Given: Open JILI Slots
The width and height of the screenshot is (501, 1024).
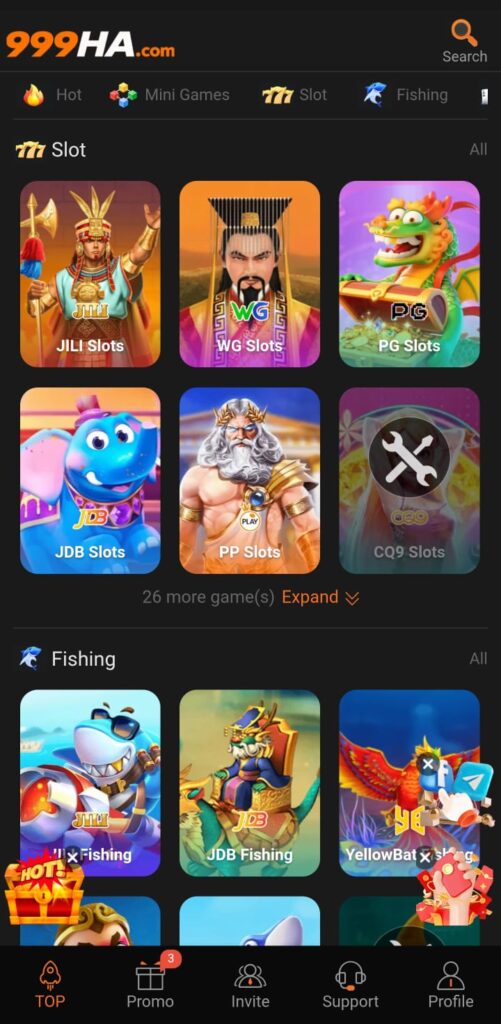Looking at the screenshot, I should point(90,274).
